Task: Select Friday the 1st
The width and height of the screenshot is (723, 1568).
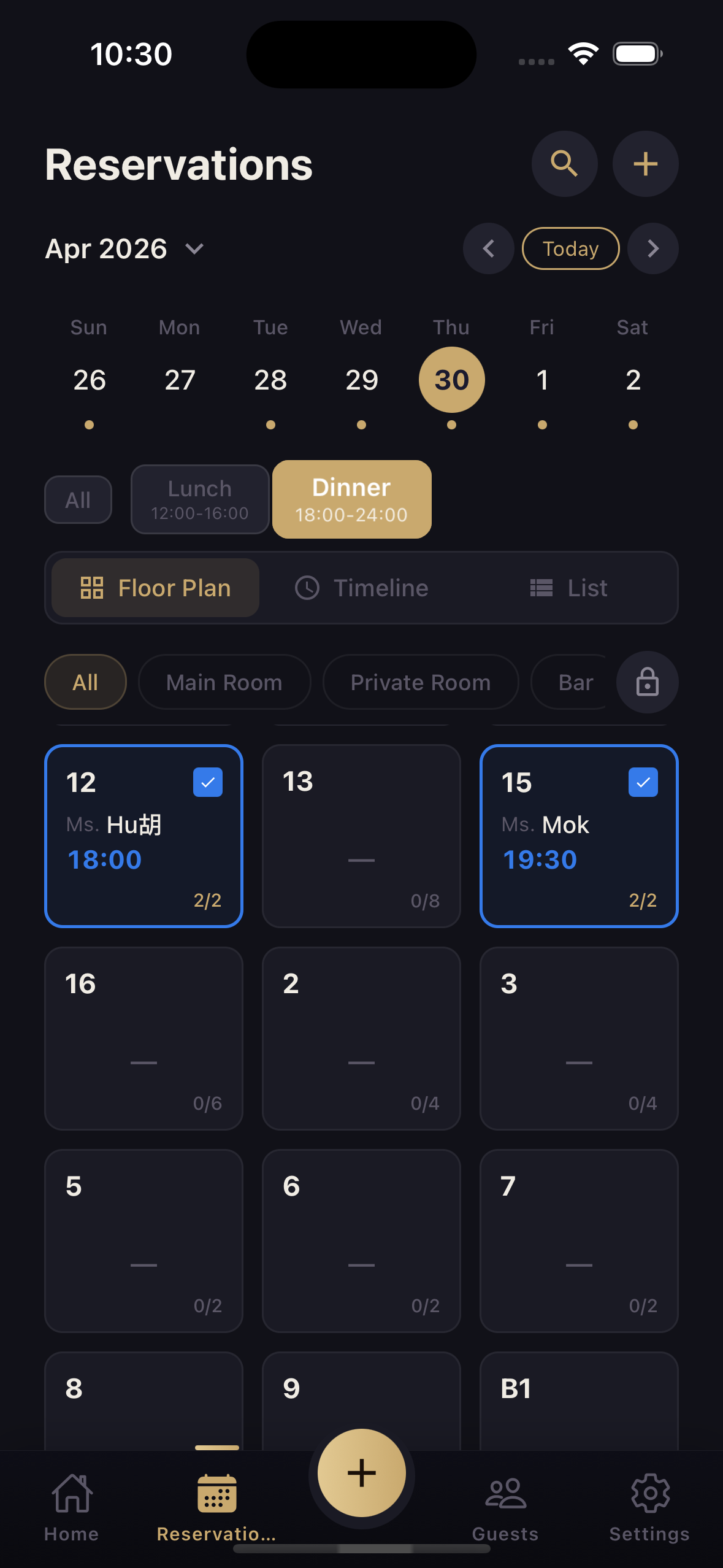Action: tap(542, 380)
